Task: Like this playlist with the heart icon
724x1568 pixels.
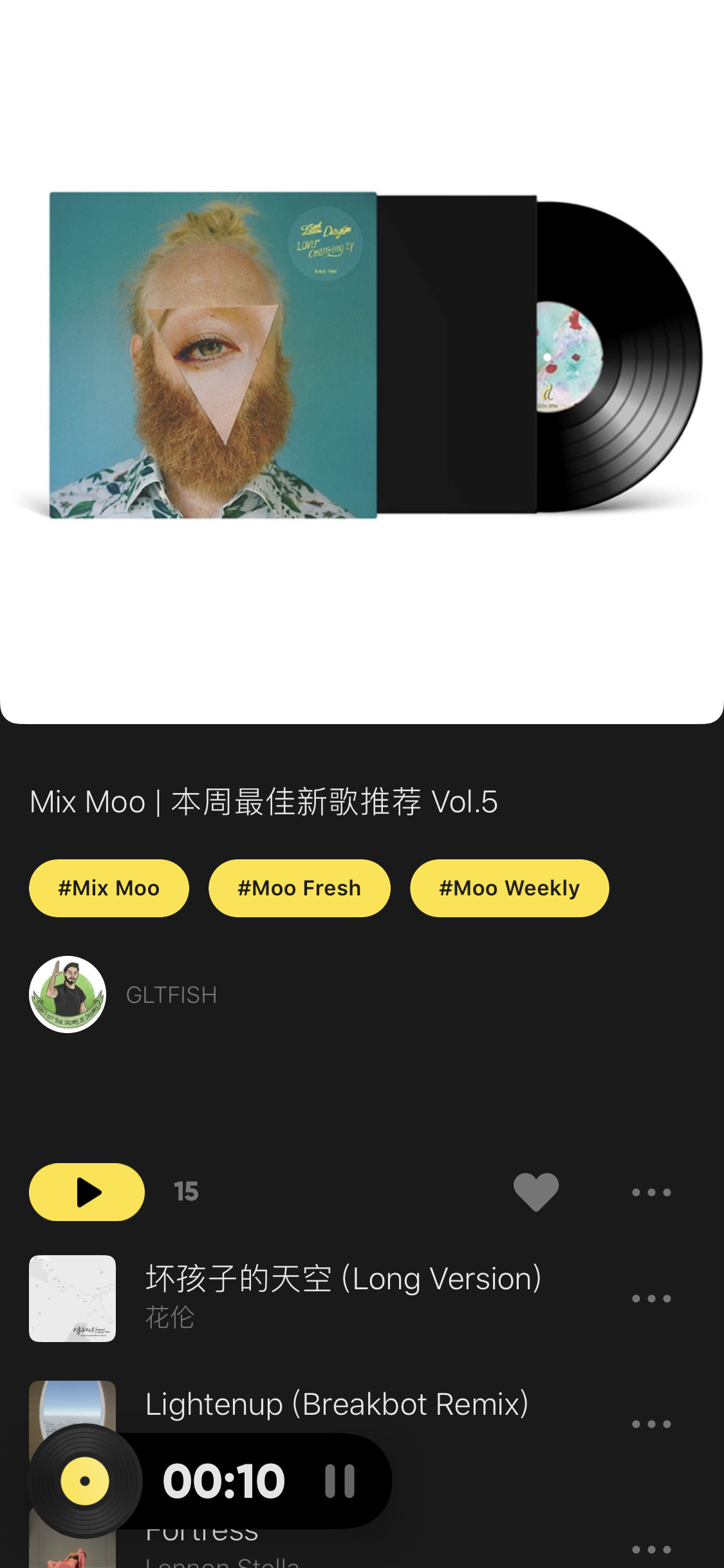Action: tap(536, 1192)
